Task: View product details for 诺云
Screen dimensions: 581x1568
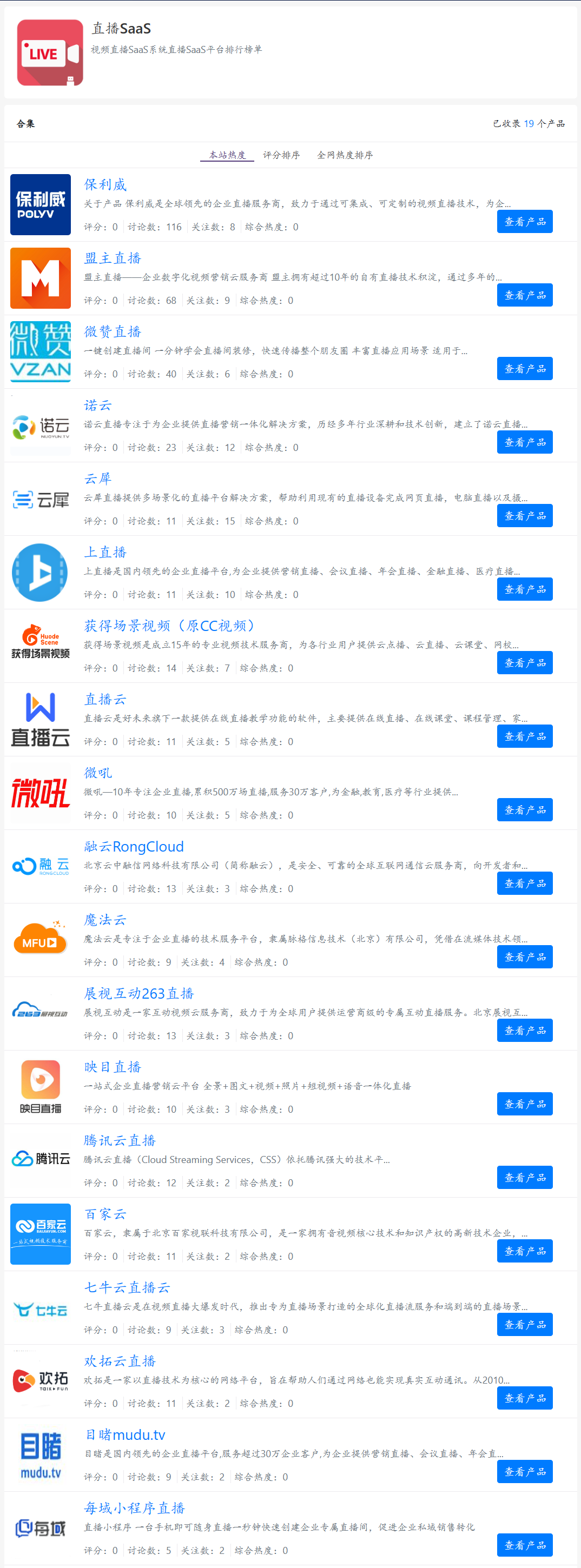Action: pyautogui.click(x=524, y=442)
